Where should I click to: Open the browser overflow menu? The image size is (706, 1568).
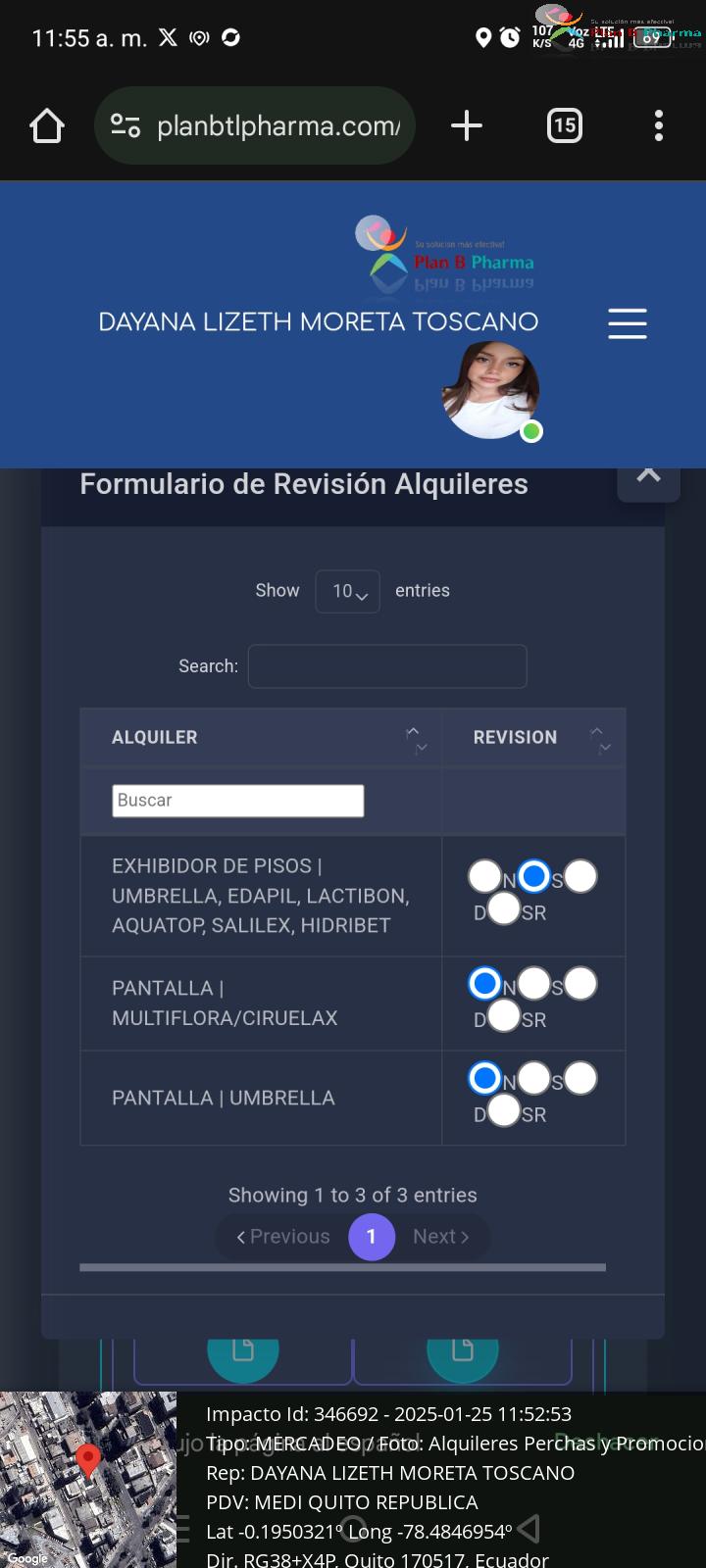(x=659, y=125)
